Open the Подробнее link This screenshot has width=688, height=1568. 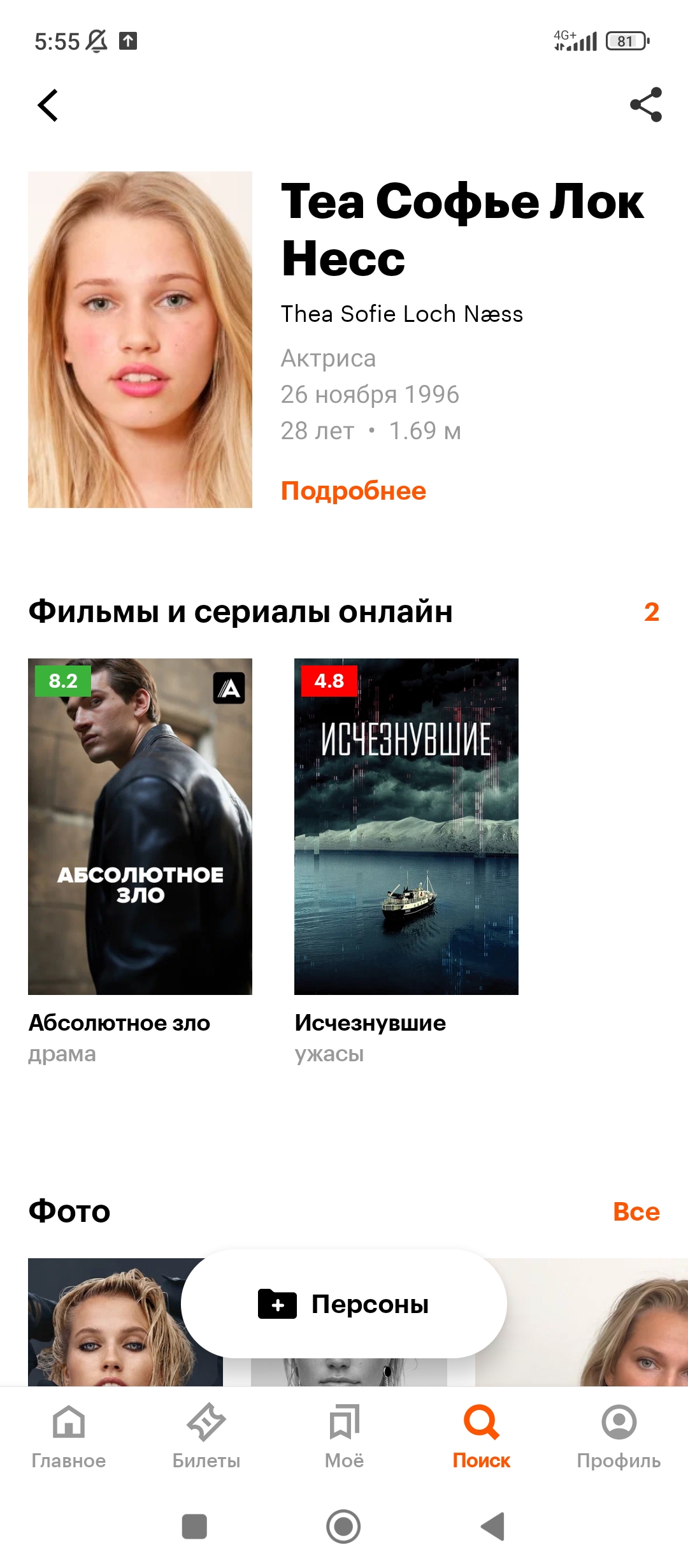(x=354, y=491)
